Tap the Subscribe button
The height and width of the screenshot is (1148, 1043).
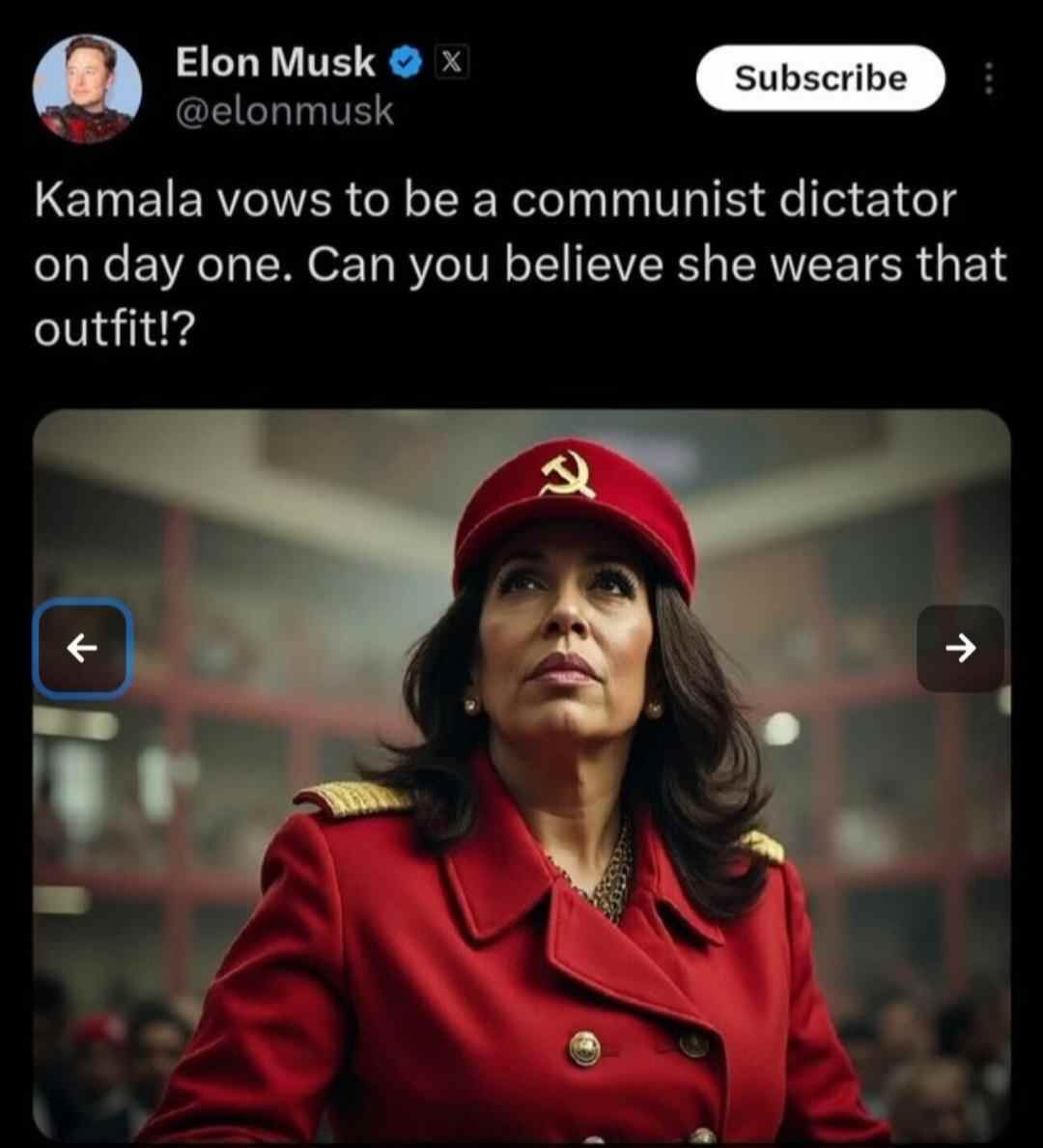[x=820, y=78]
